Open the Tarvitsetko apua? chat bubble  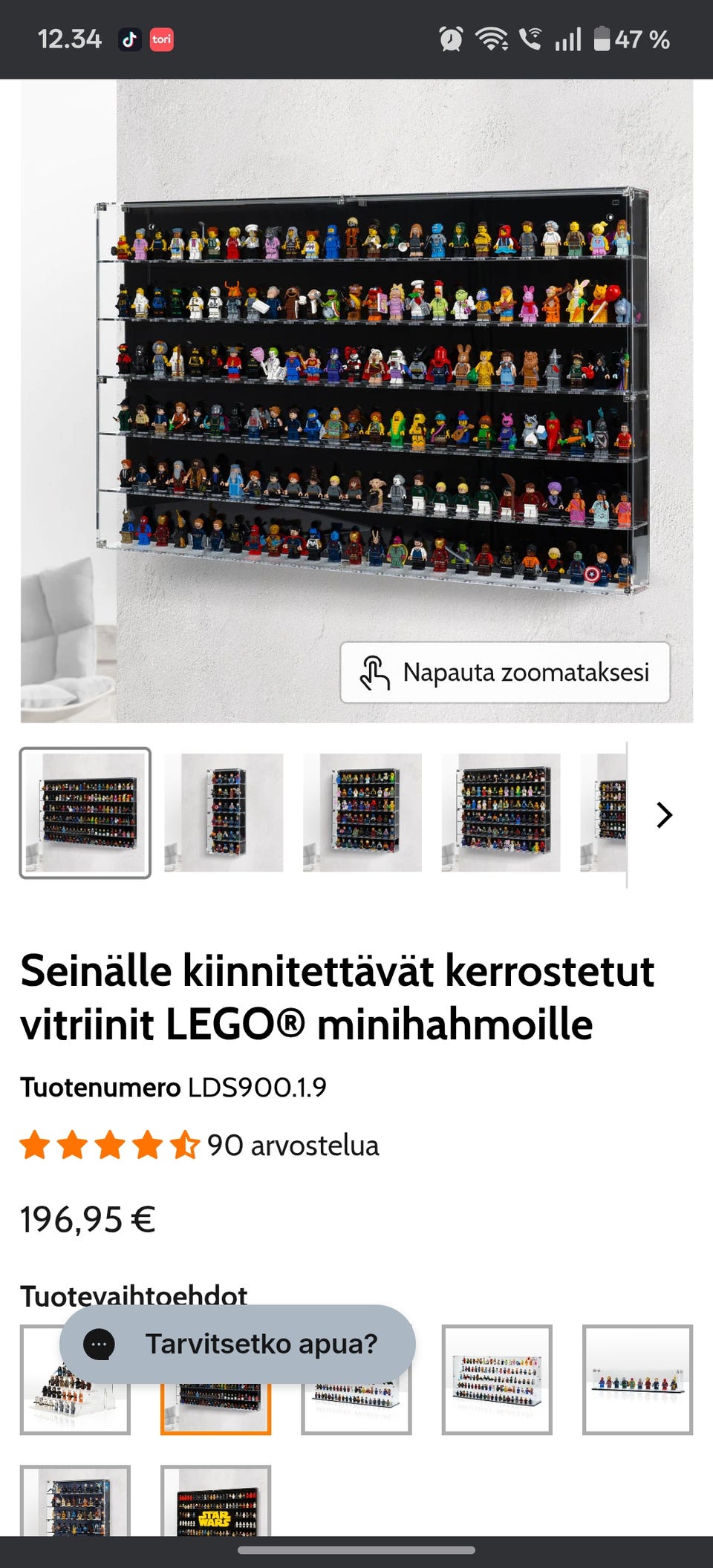click(238, 1344)
